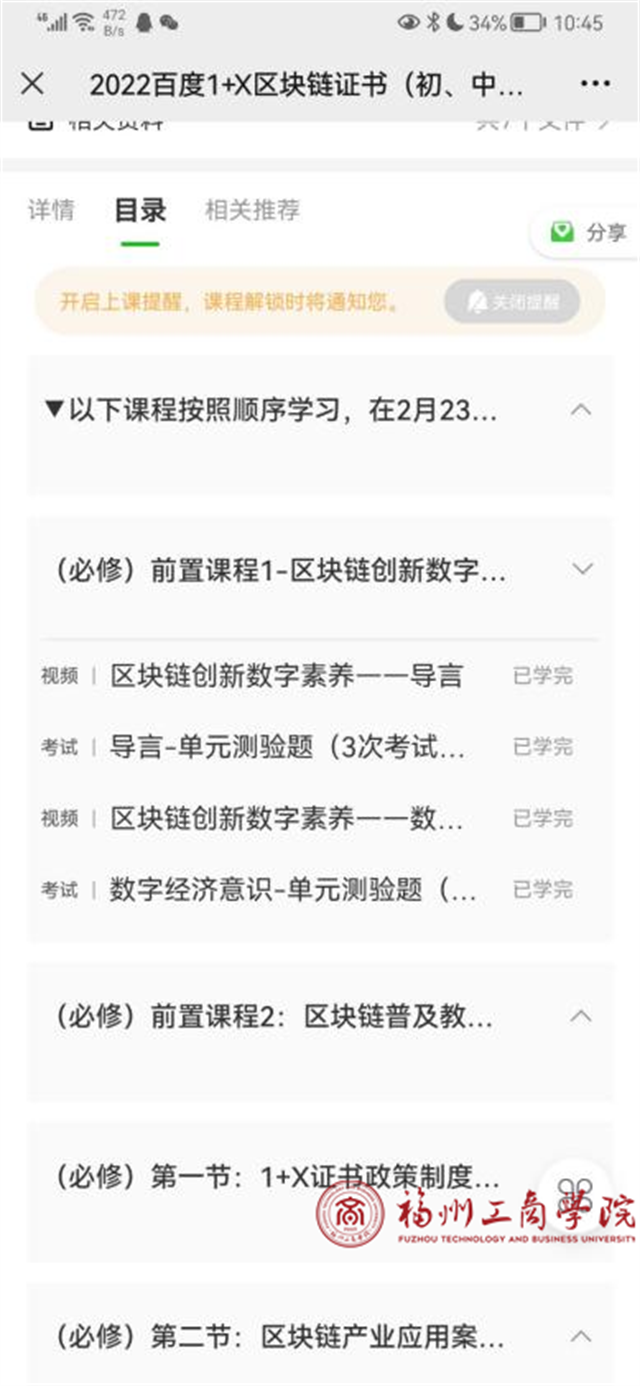Toggle the 第二节：区块链产业应用案 section

[580, 1337]
